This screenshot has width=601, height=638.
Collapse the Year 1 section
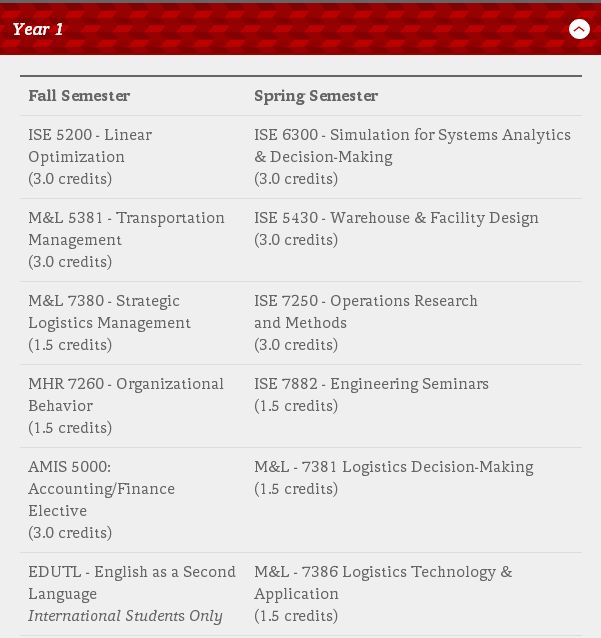(579, 29)
